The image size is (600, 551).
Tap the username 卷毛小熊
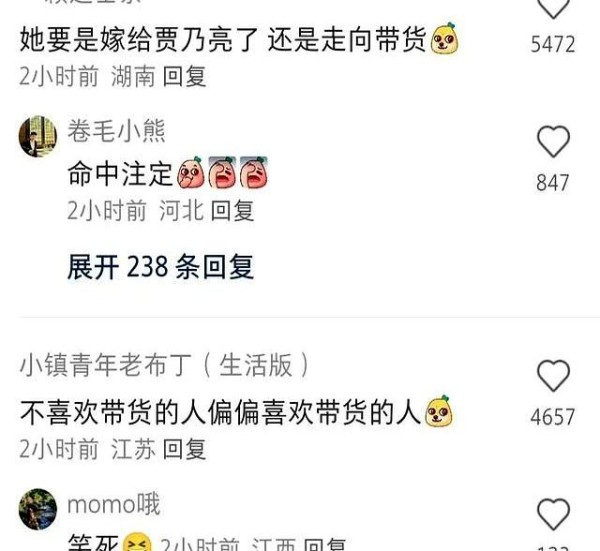coord(116,131)
